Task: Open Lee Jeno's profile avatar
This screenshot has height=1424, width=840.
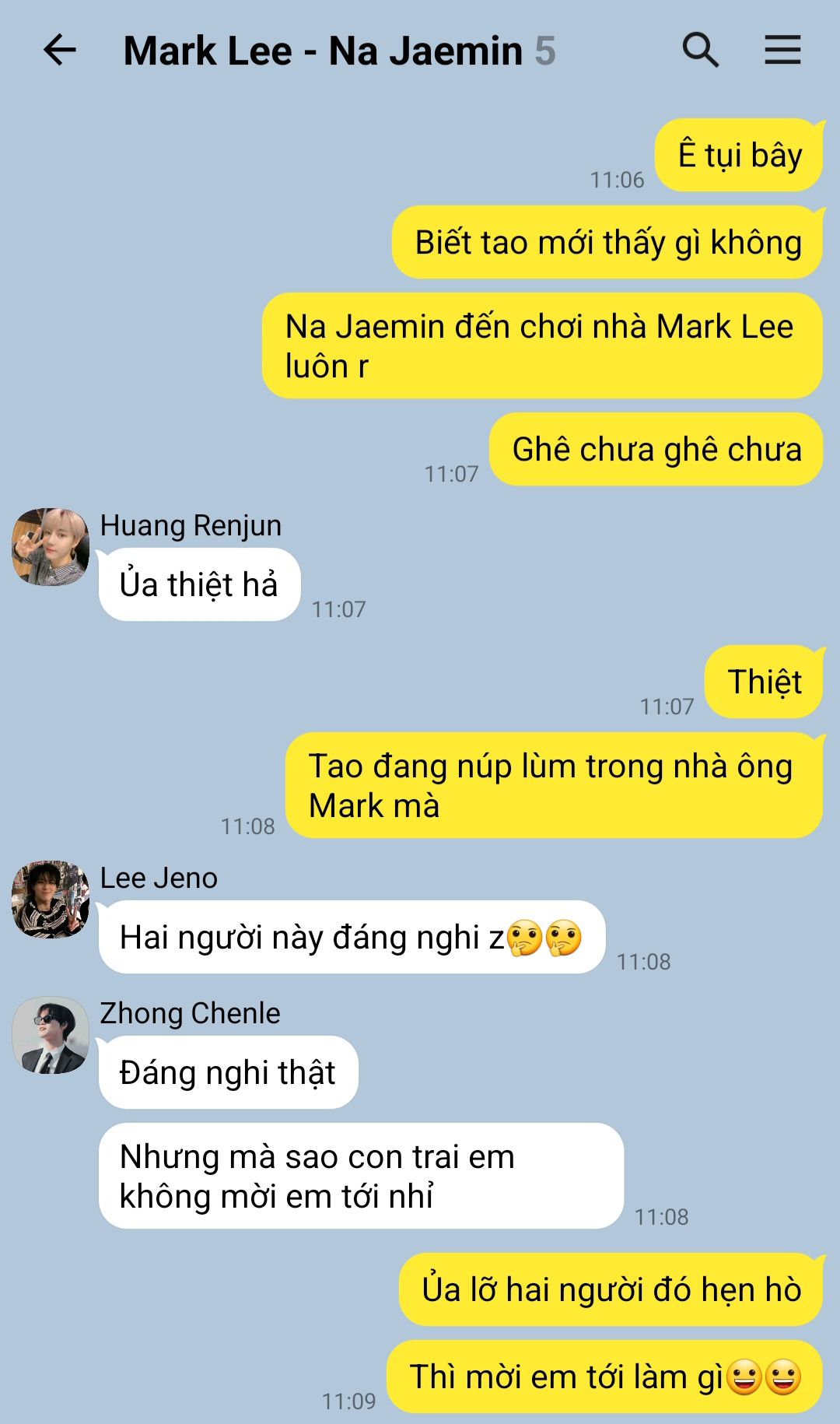Action: tap(51, 900)
